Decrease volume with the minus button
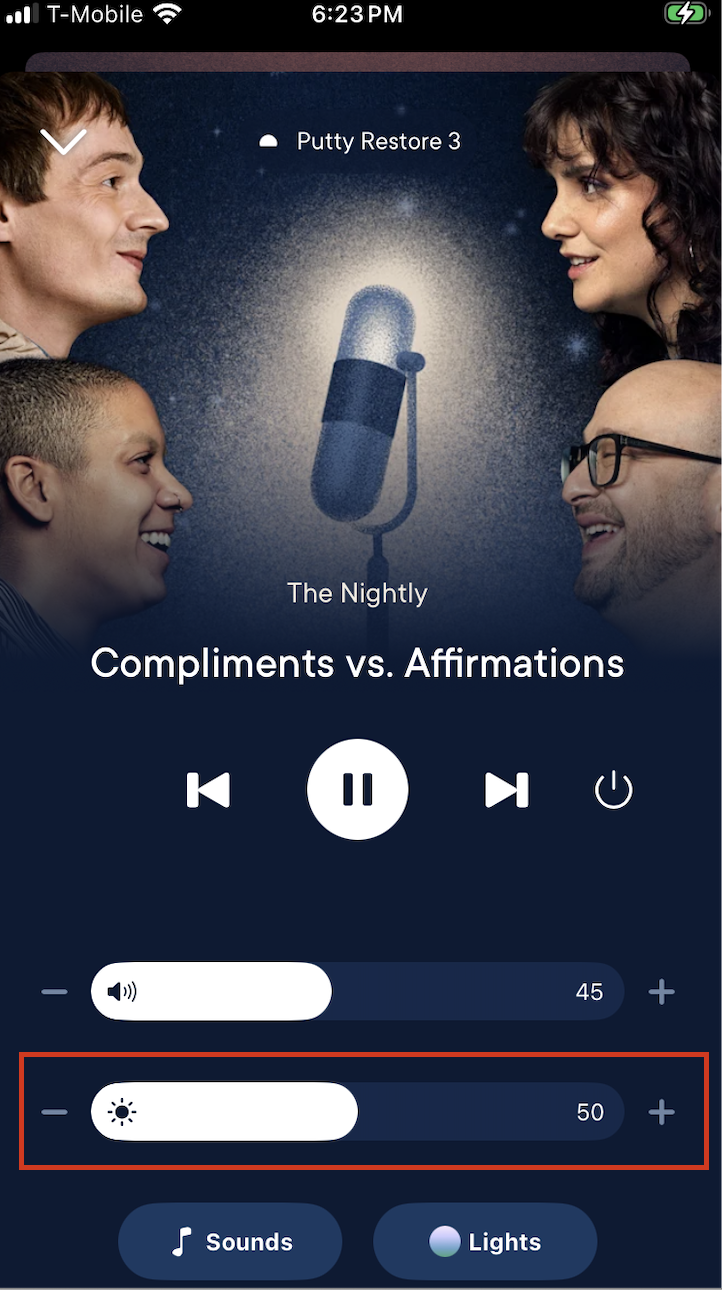 point(54,992)
